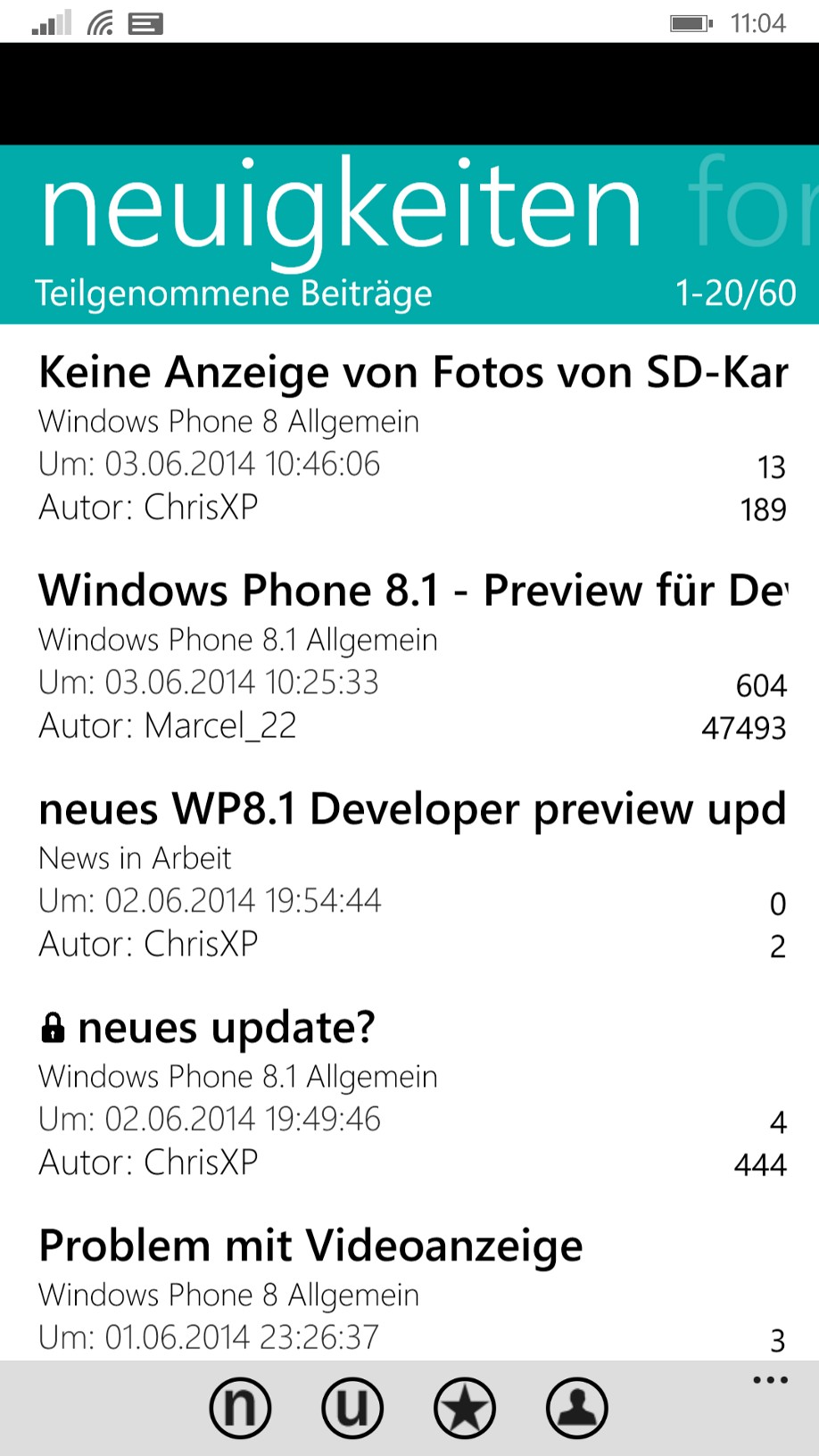The image size is (819, 1456).
Task: Expand the app bar three-dots menu
Action: pyautogui.click(x=770, y=1380)
